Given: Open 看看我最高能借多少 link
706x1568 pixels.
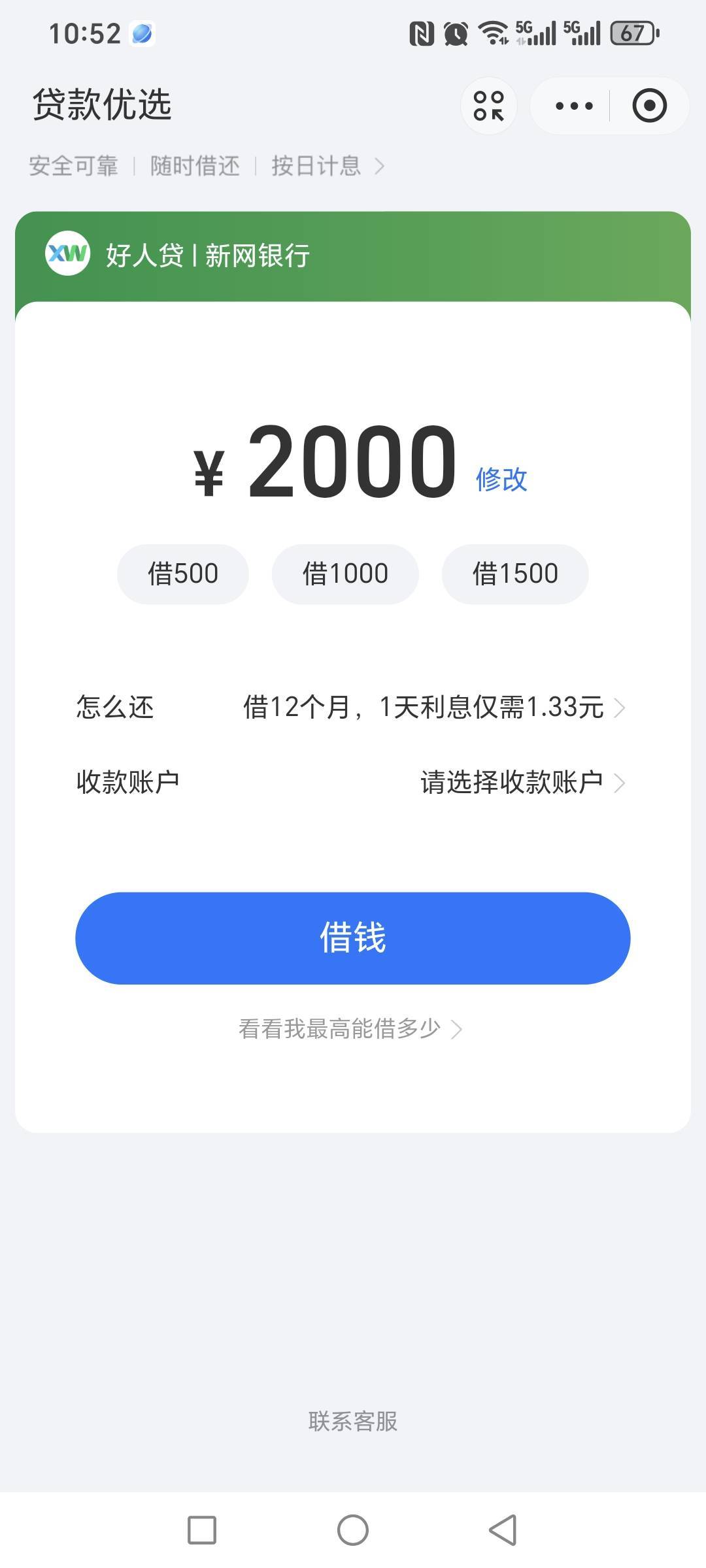Looking at the screenshot, I should (350, 1029).
